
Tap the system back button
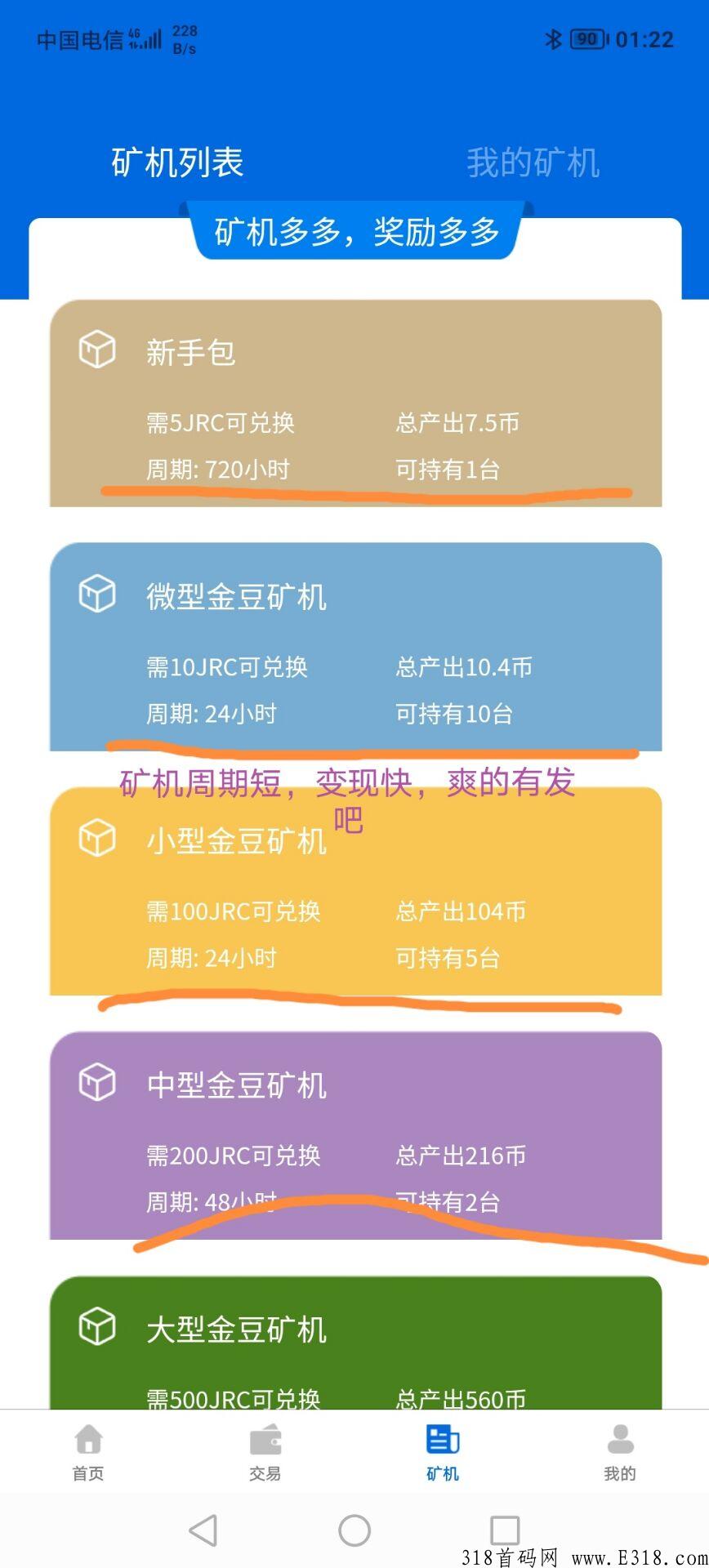(203, 1530)
